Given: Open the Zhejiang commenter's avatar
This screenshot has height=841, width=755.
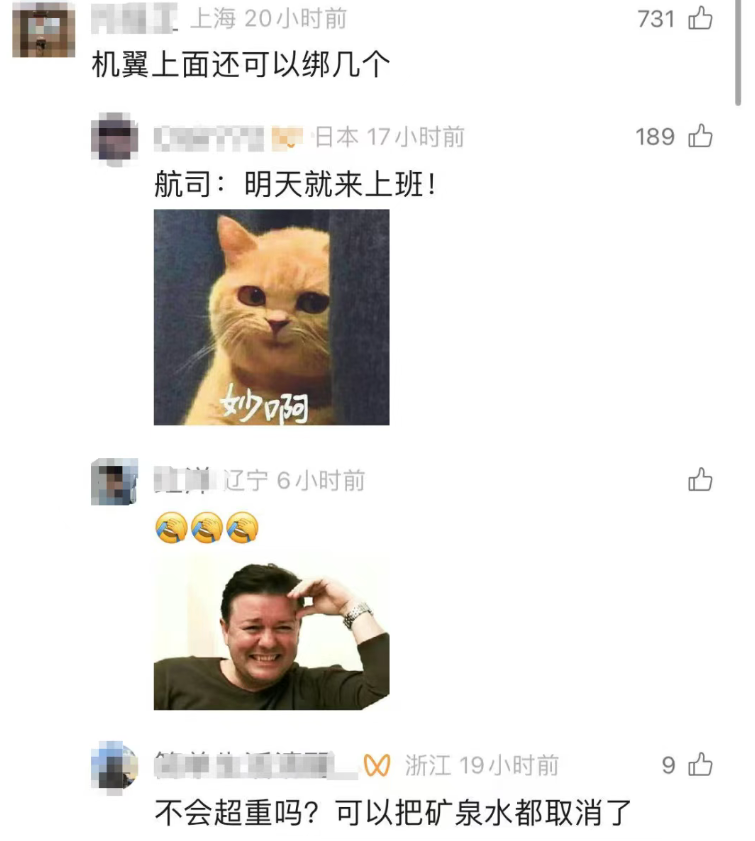Looking at the screenshot, I should pyautogui.click(x=114, y=767).
